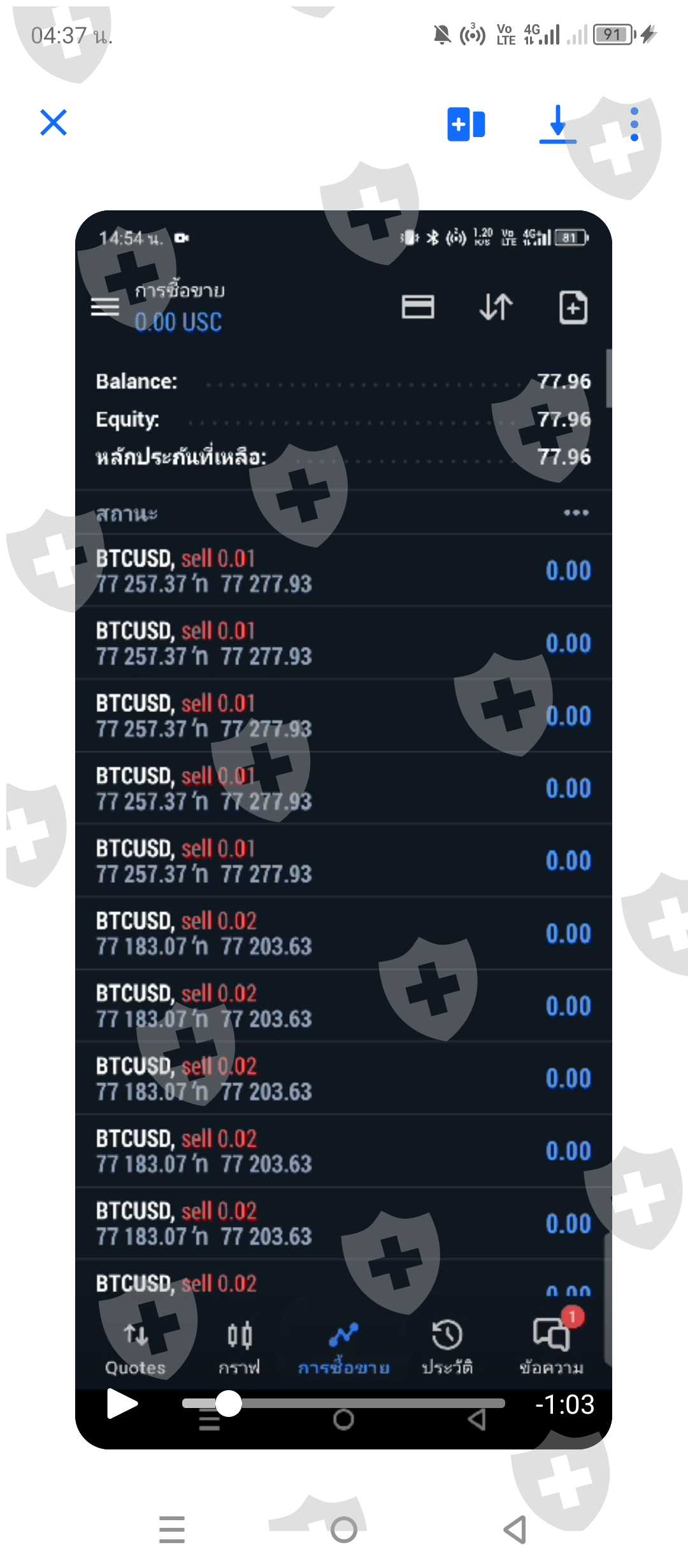The height and width of the screenshot is (1568, 688).
Task: Download this video
Action: coord(557,124)
